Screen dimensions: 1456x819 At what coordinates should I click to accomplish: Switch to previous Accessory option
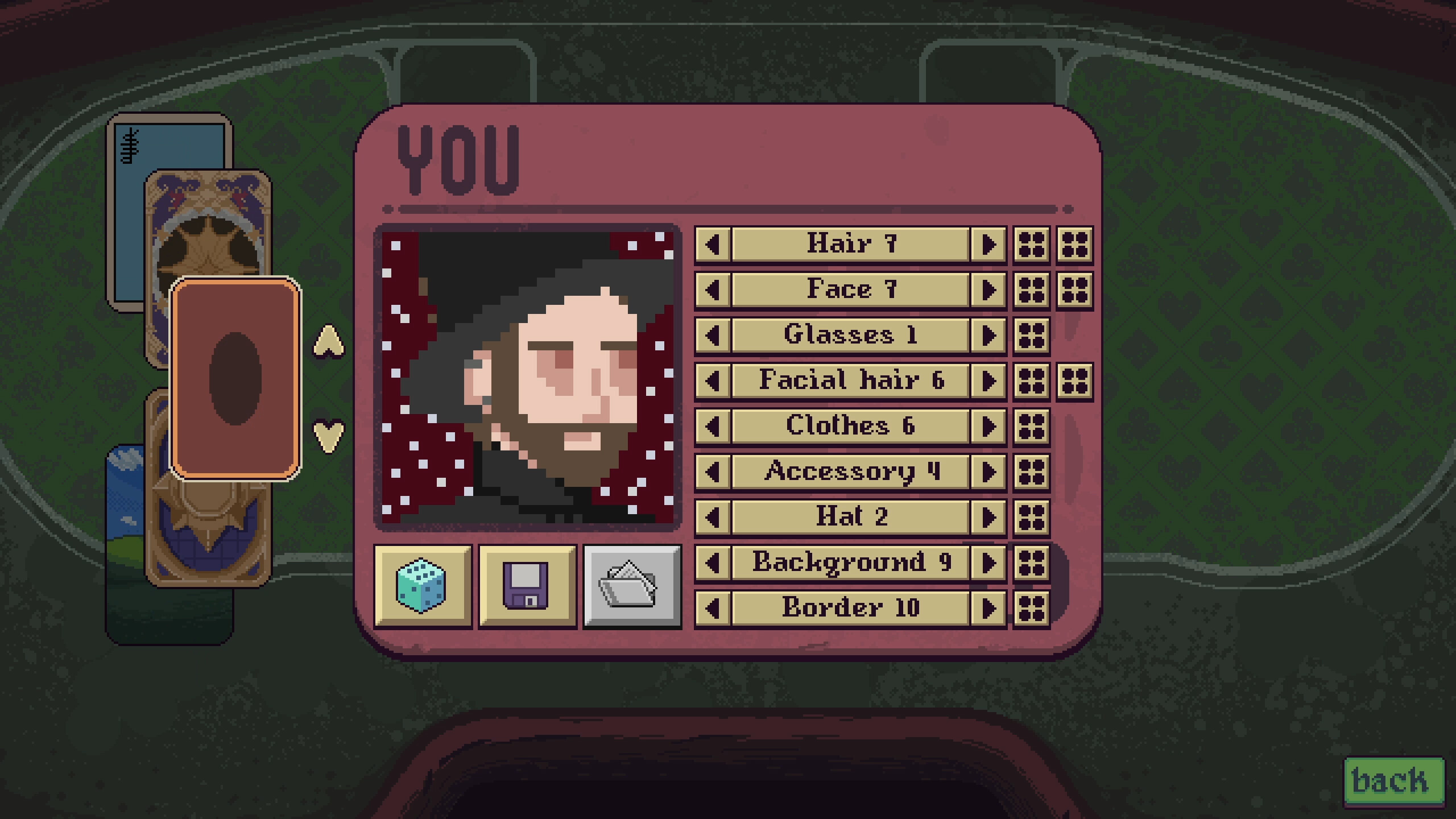pyautogui.click(x=713, y=472)
